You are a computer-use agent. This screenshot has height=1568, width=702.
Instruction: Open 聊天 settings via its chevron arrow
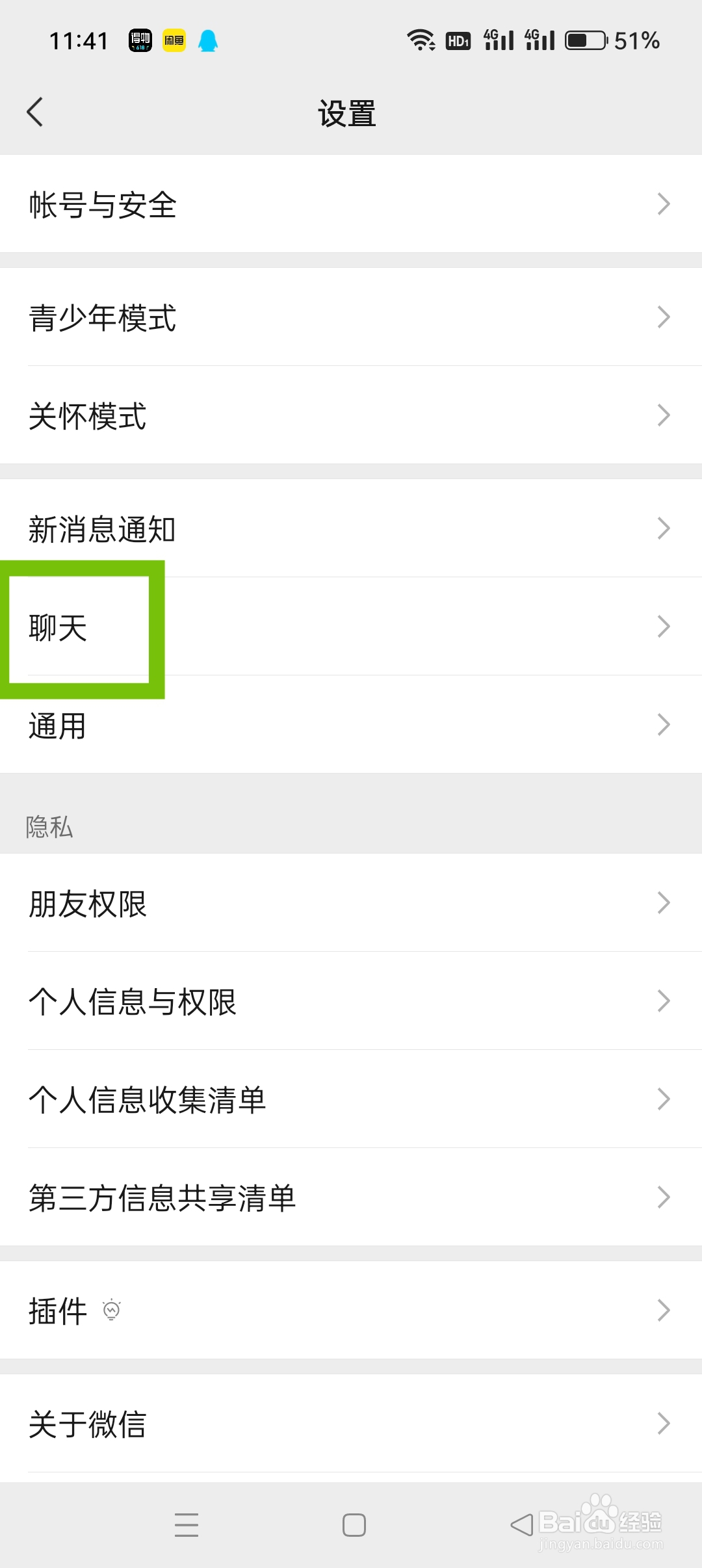tap(664, 626)
